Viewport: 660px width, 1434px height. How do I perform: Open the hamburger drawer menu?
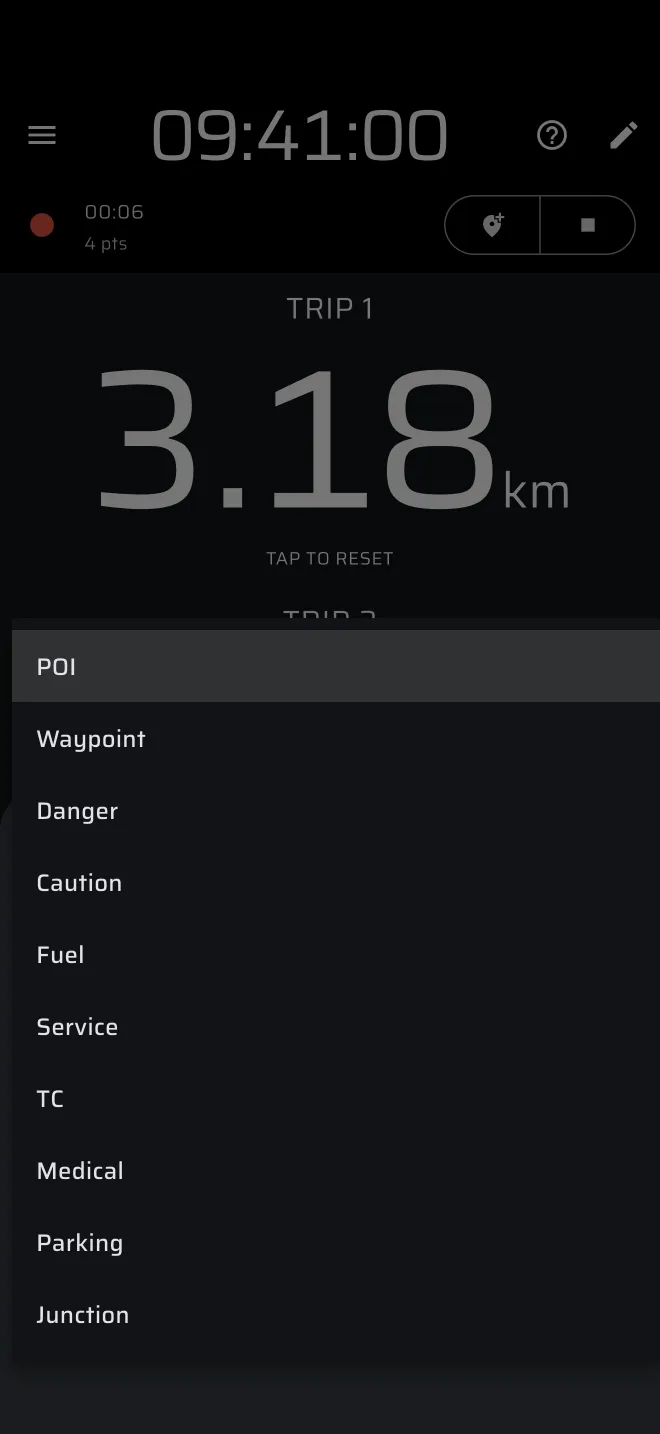coord(42,135)
